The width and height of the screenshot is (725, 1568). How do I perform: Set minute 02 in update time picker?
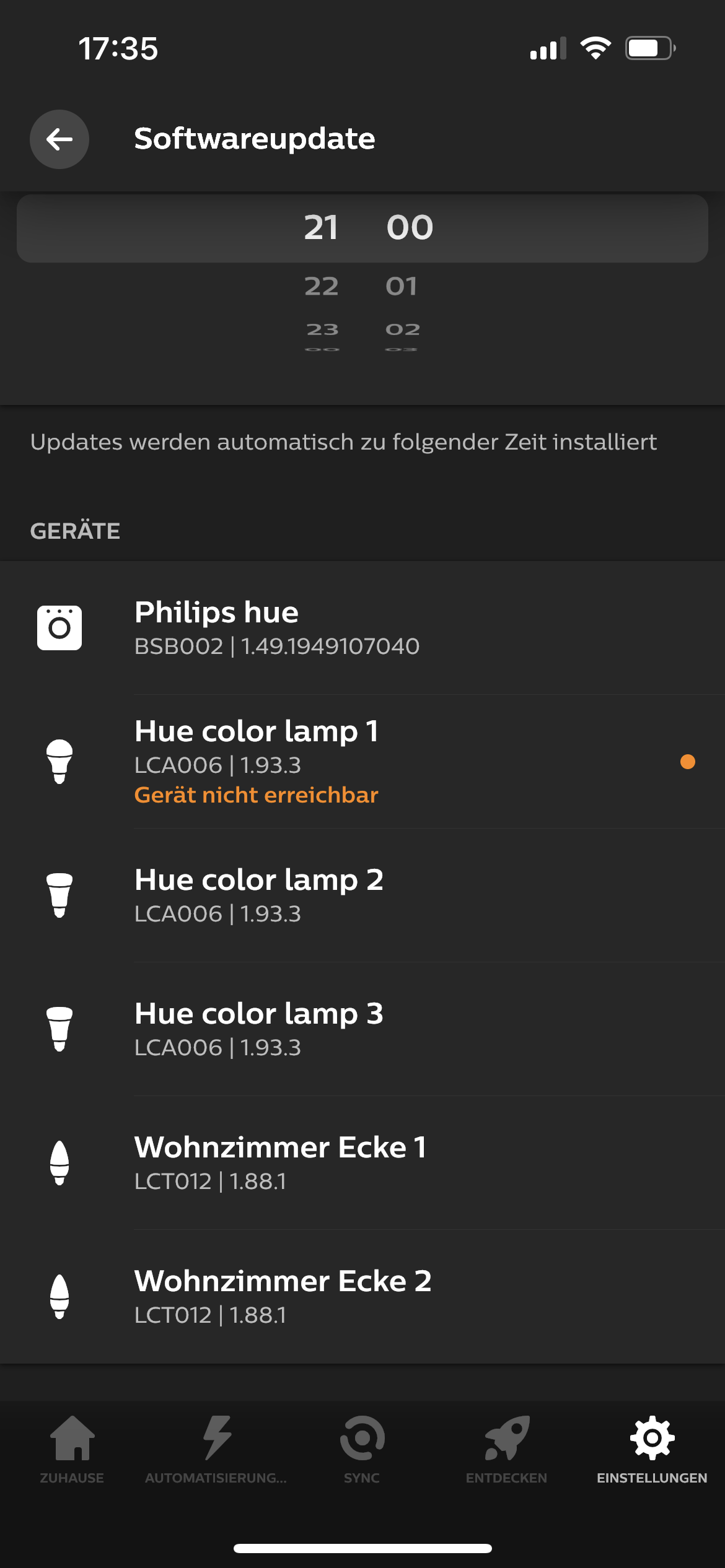403,329
